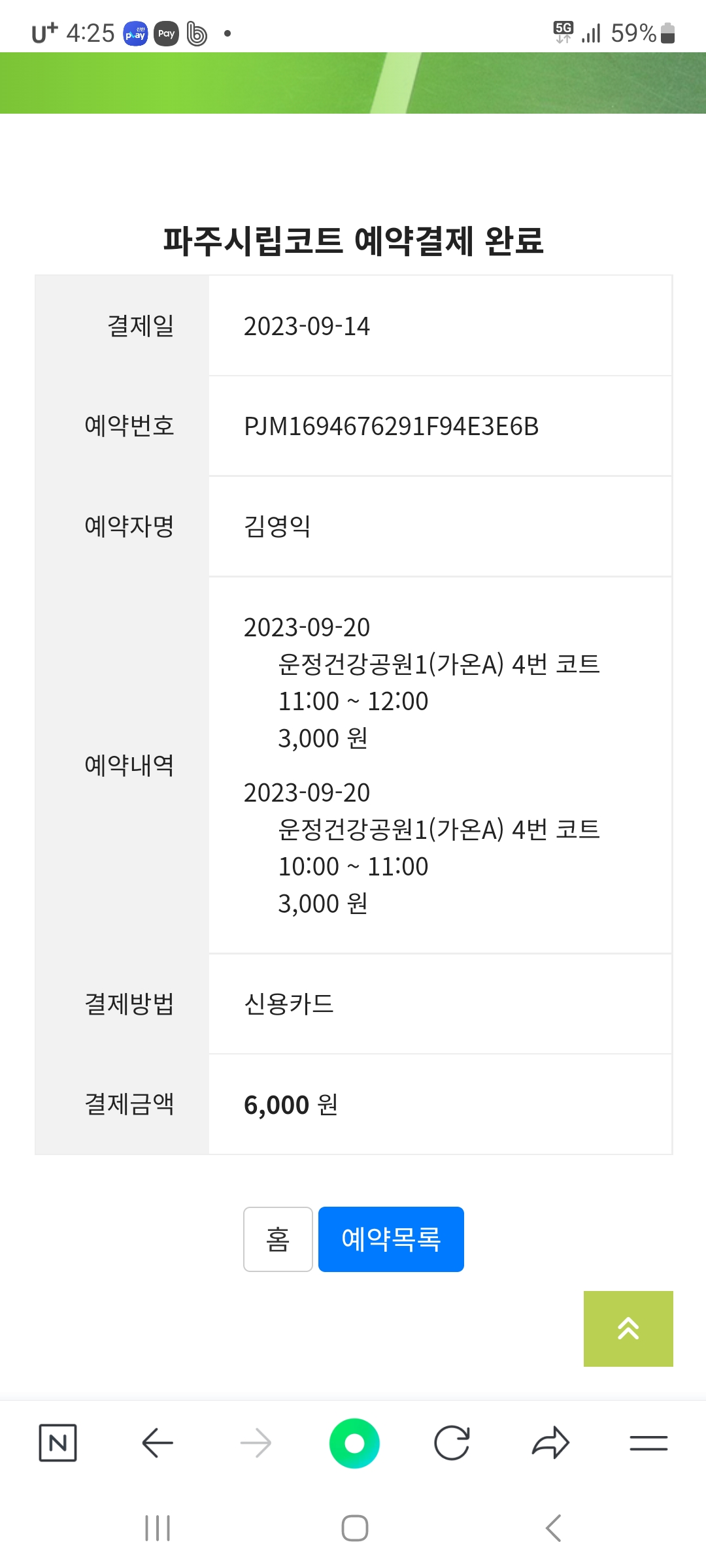Viewport: 706px width, 1568px height.
Task: Open the 예약목록 reservation list
Action: (x=391, y=1239)
